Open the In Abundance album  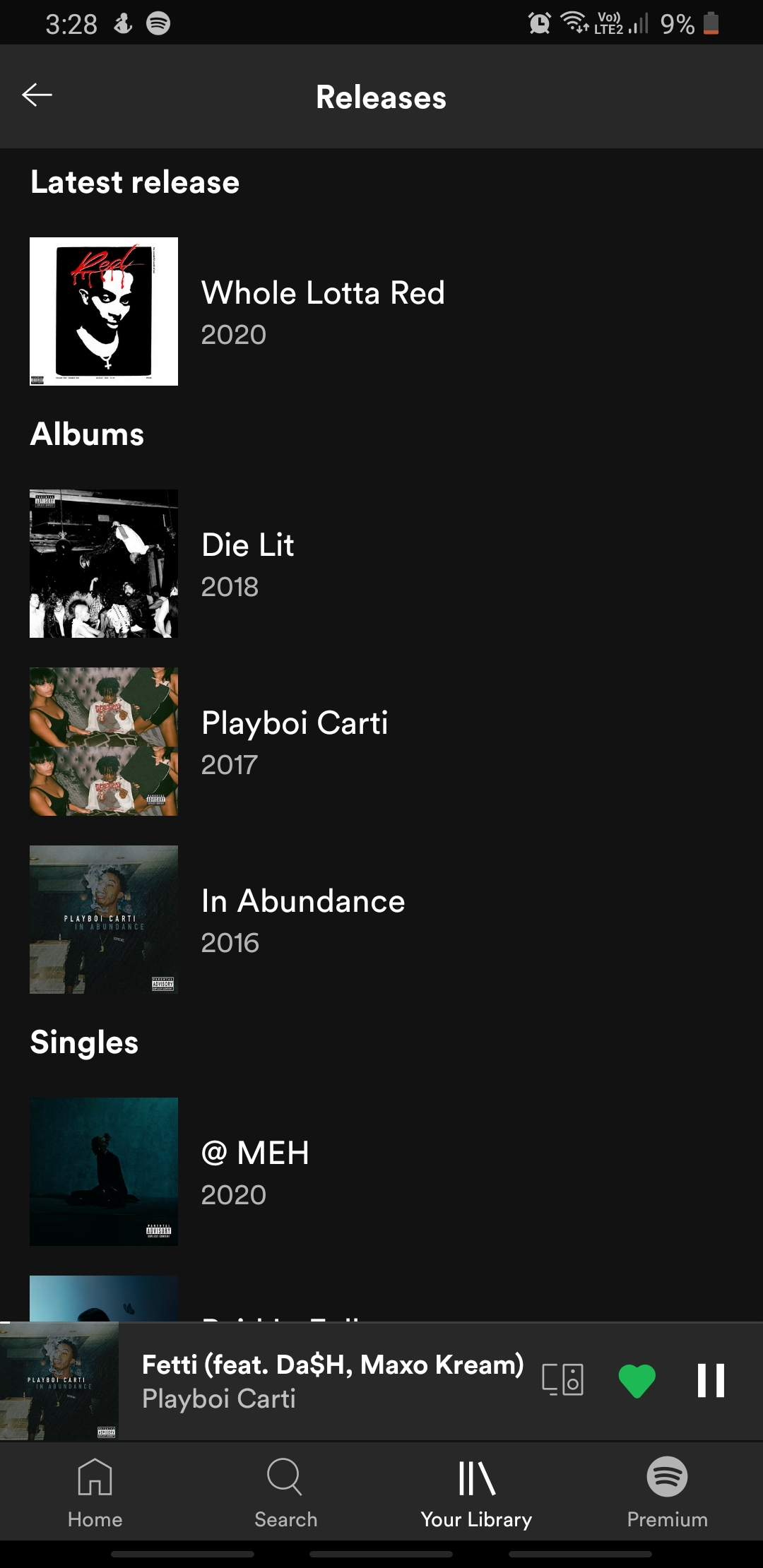(303, 920)
